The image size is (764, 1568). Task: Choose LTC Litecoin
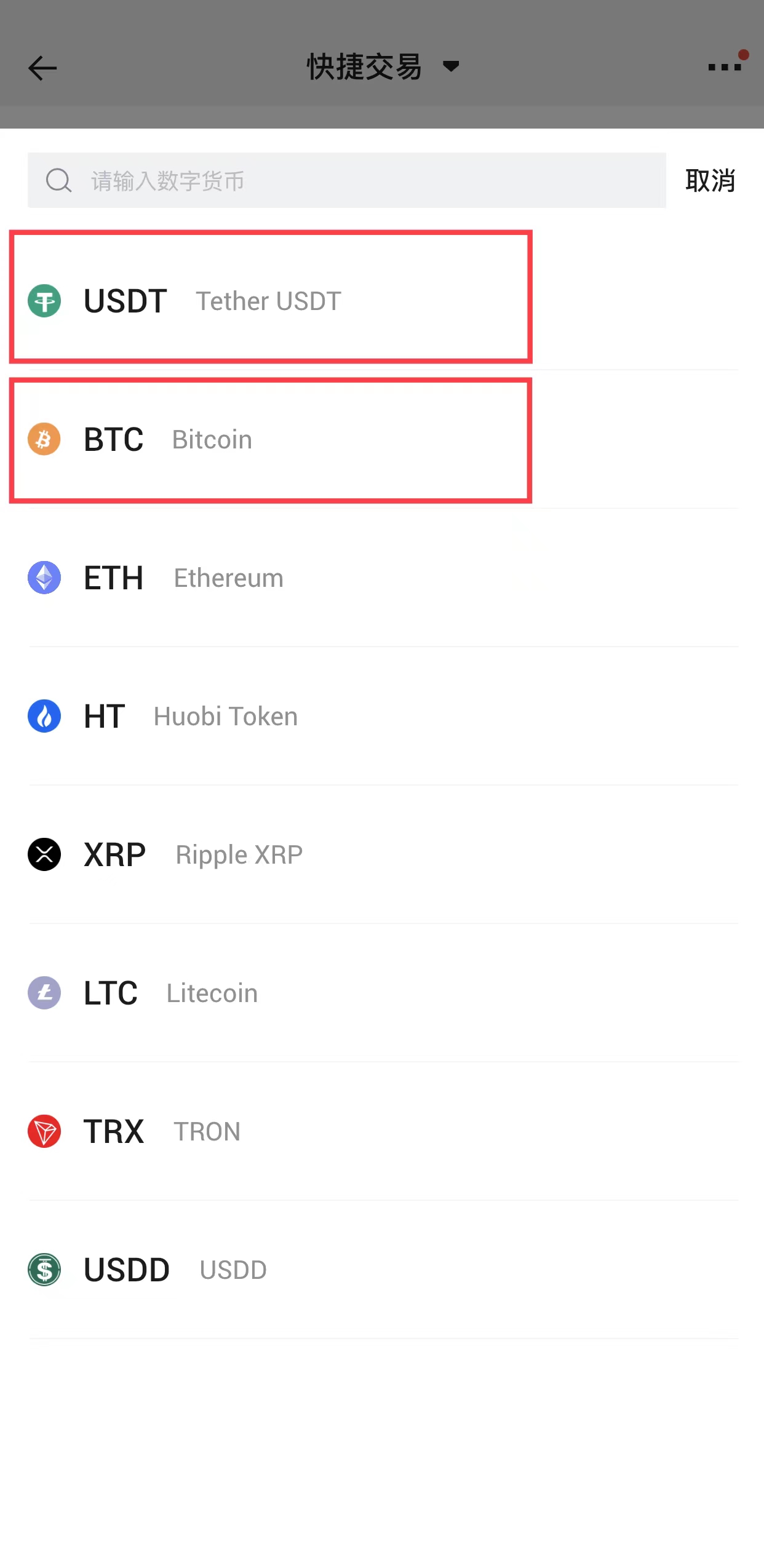[x=271, y=993]
